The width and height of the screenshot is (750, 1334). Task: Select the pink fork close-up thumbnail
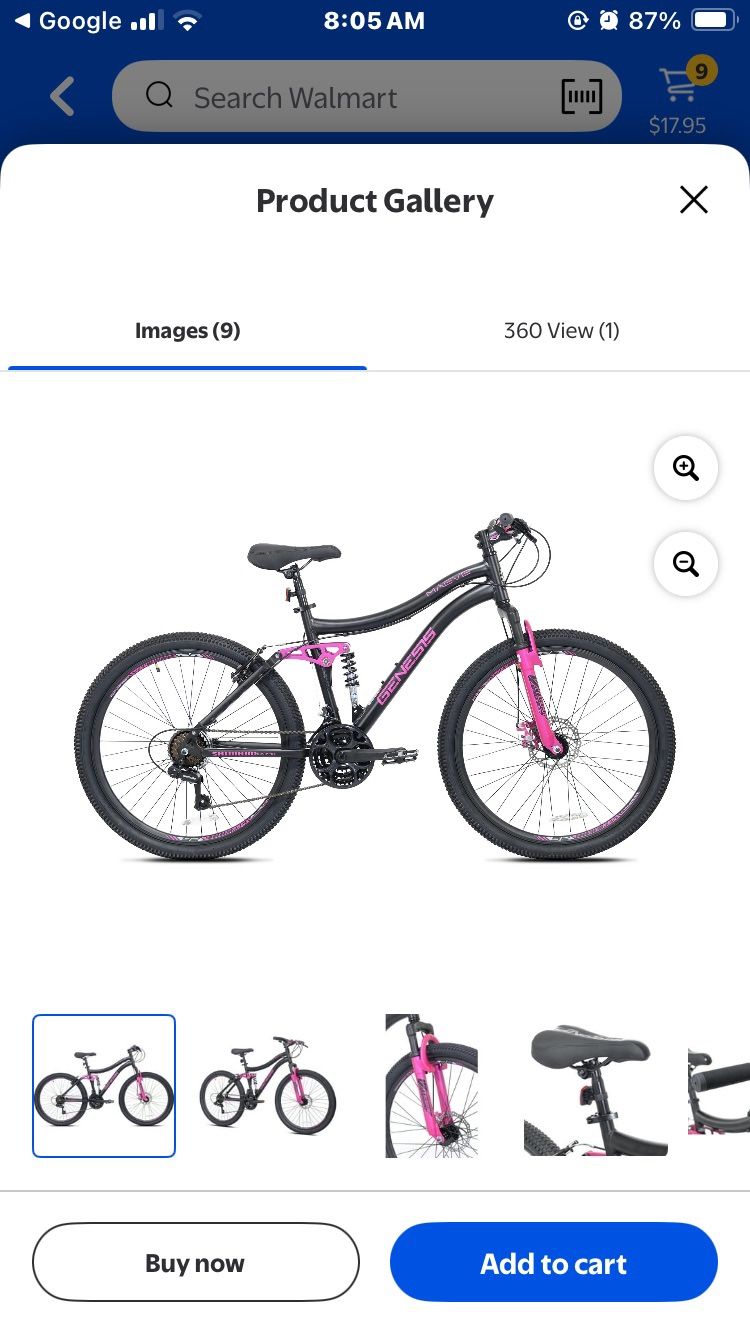pyautogui.click(x=431, y=1086)
